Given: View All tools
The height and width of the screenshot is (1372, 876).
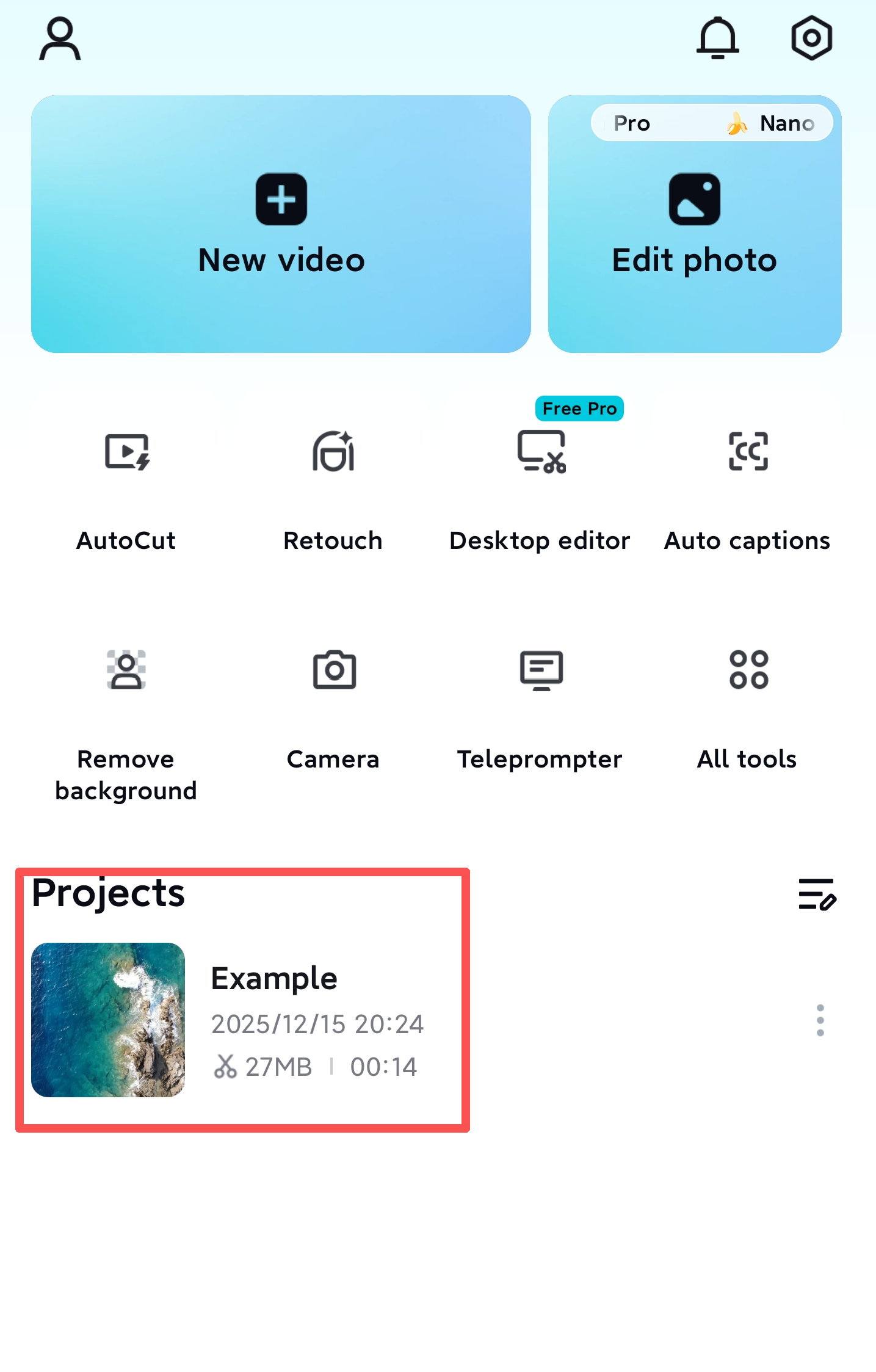Looking at the screenshot, I should 747,702.
